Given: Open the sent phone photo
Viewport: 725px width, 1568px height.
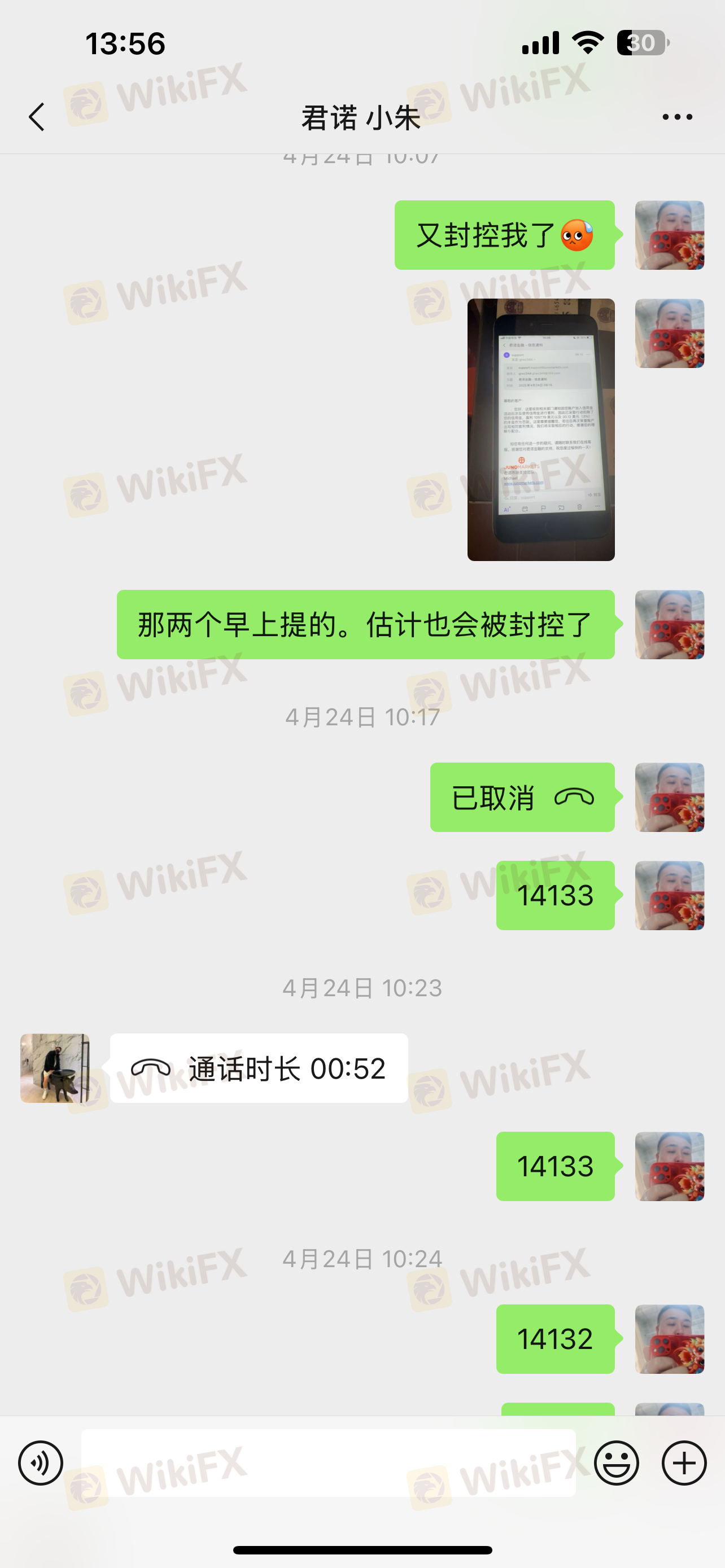Looking at the screenshot, I should click(x=540, y=430).
